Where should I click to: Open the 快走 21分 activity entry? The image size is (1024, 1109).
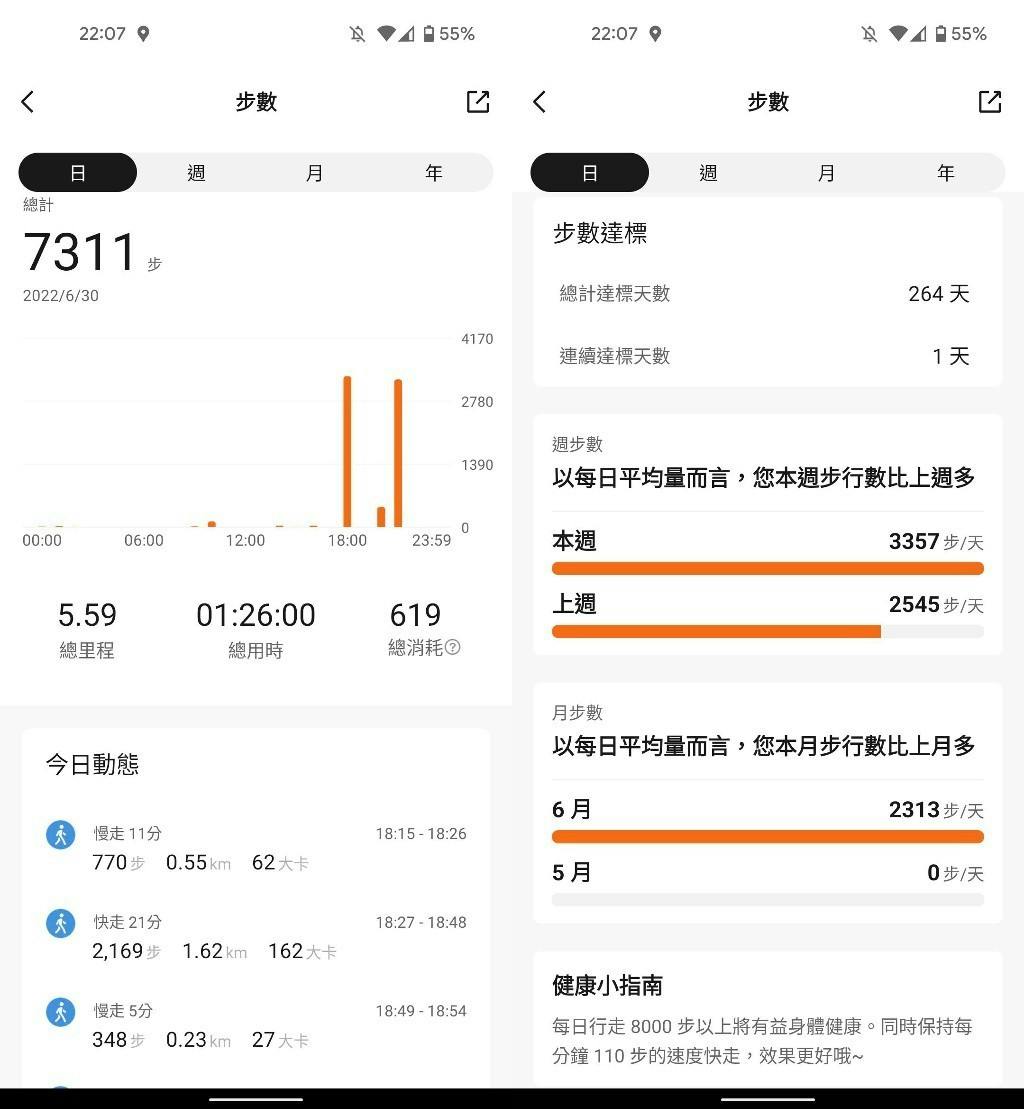click(256, 937)
